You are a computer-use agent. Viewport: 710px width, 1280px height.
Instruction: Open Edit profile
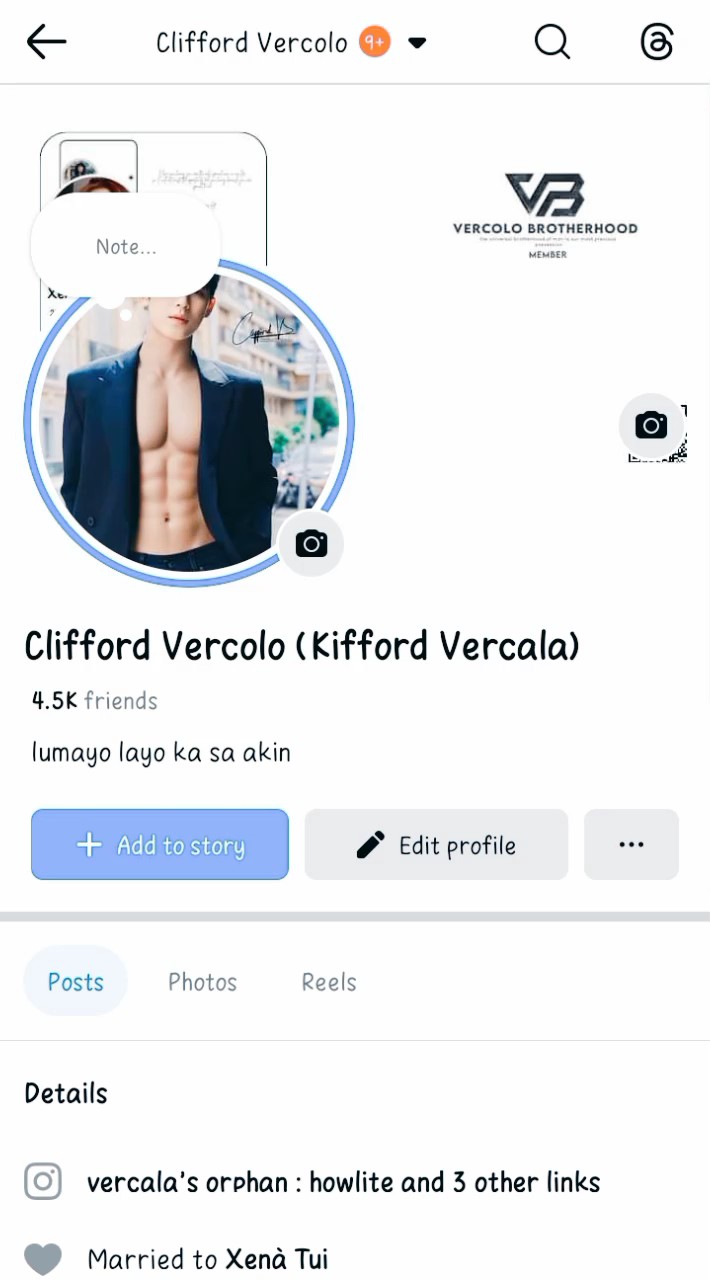coord(436,845)
